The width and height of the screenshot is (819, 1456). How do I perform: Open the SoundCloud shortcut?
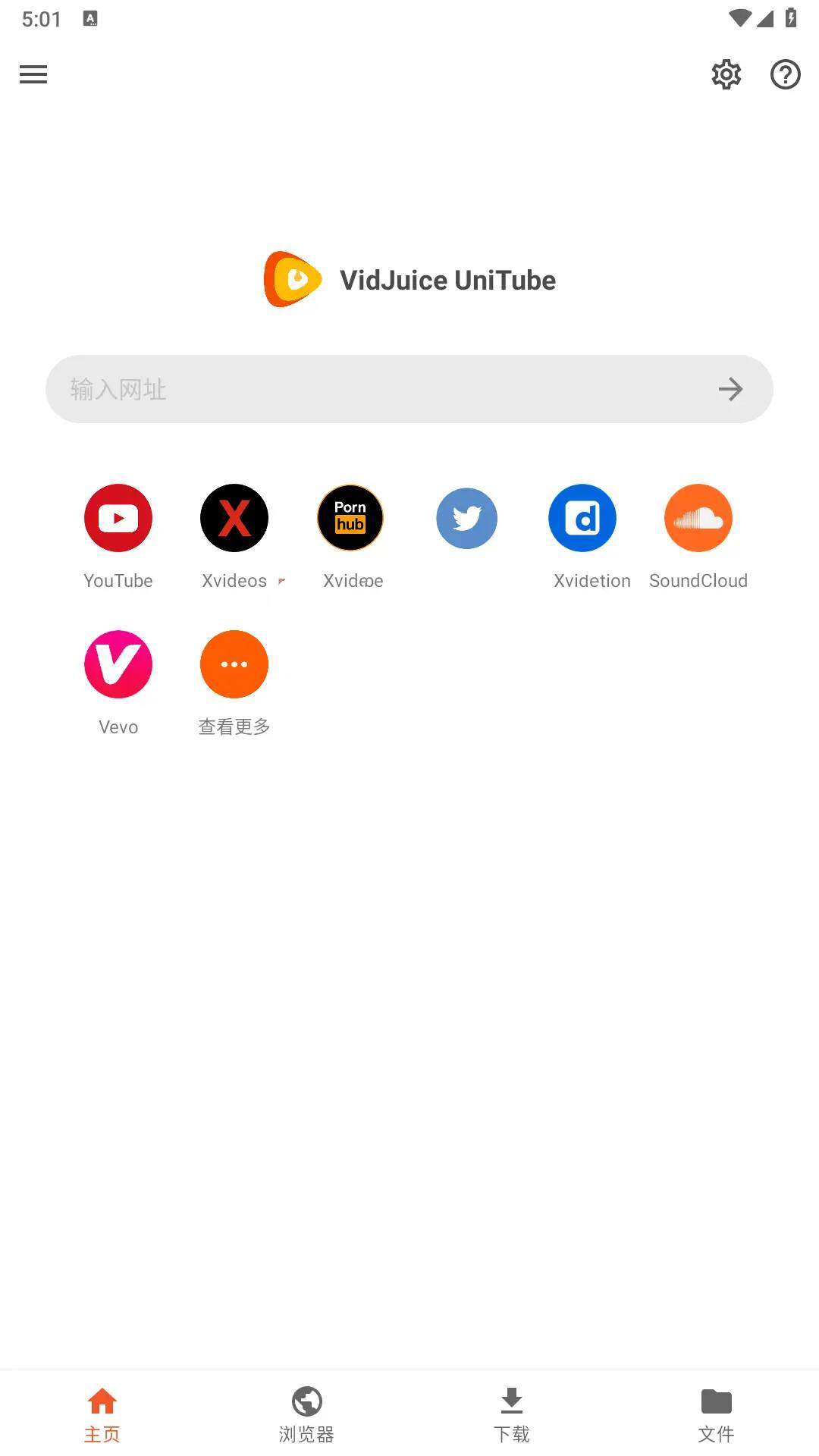(x=698, y=519)
